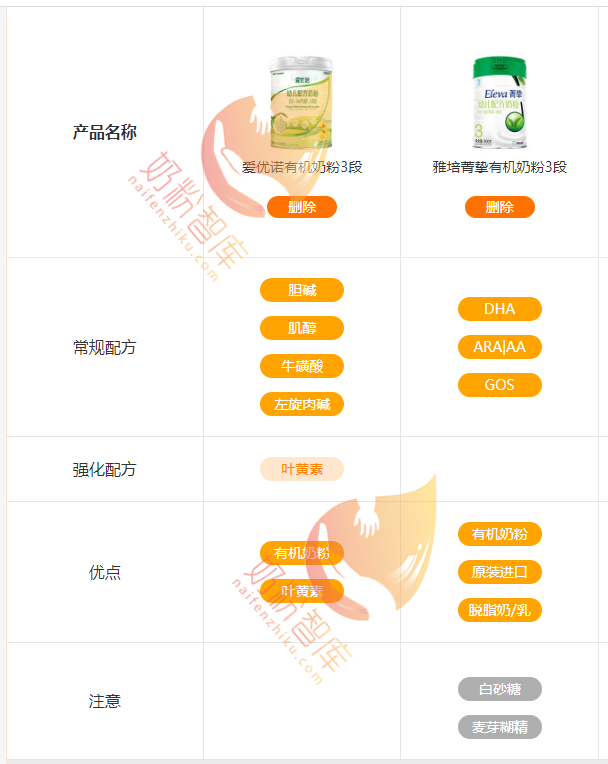Open the 爱优诺有机奶粉3段 product image
This screenshot has height=764, width=608.
(302, 103)
